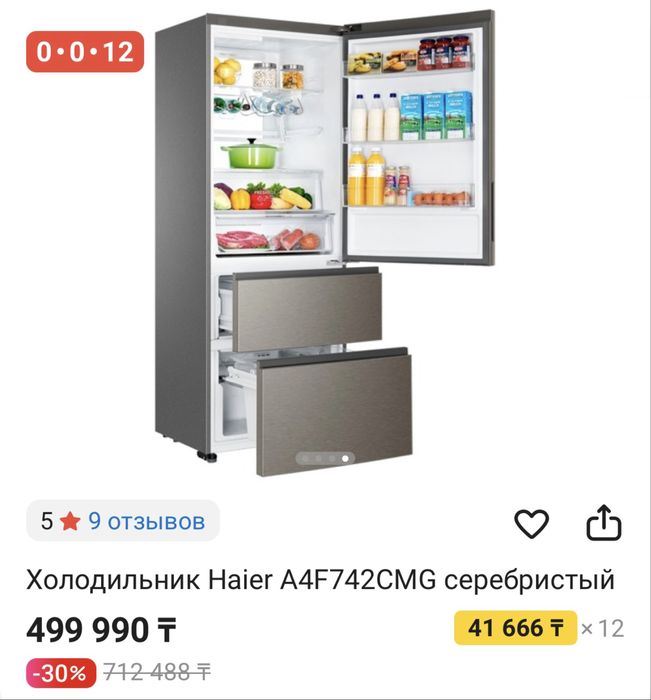Add the Haier fridge to favorites

[x=531, y=524]
